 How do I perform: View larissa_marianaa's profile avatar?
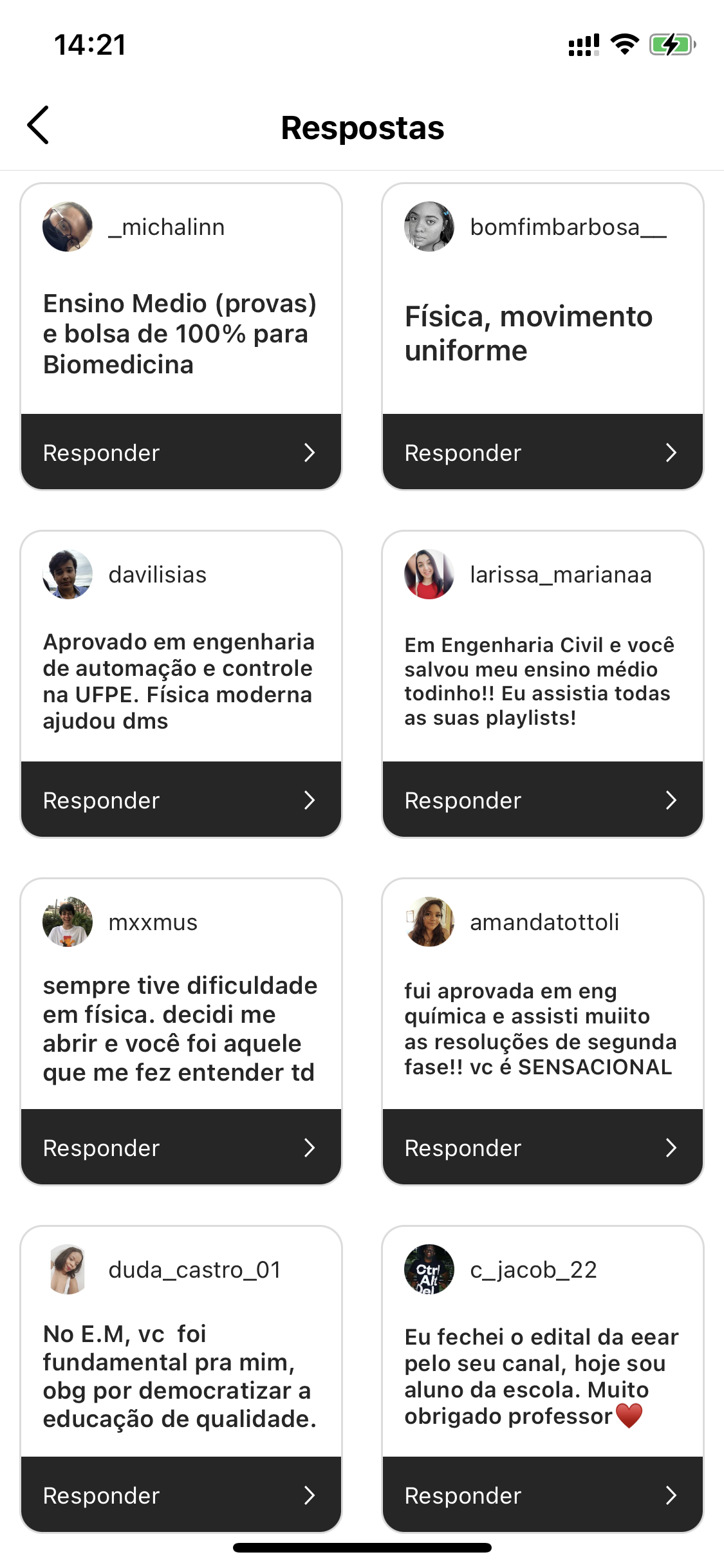429,575
